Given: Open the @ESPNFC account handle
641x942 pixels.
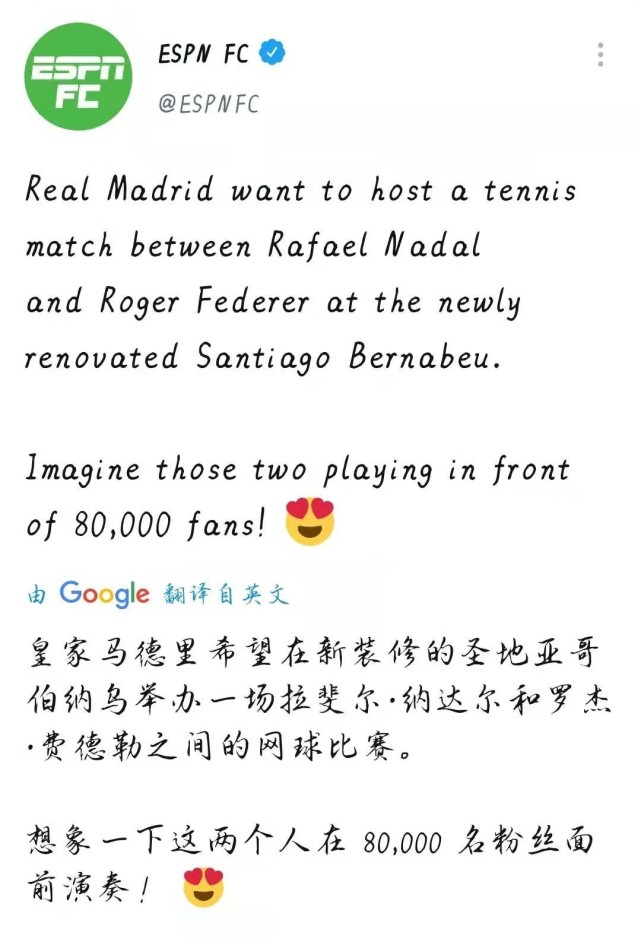Looking at the screenshot, I should pos(208,103).
